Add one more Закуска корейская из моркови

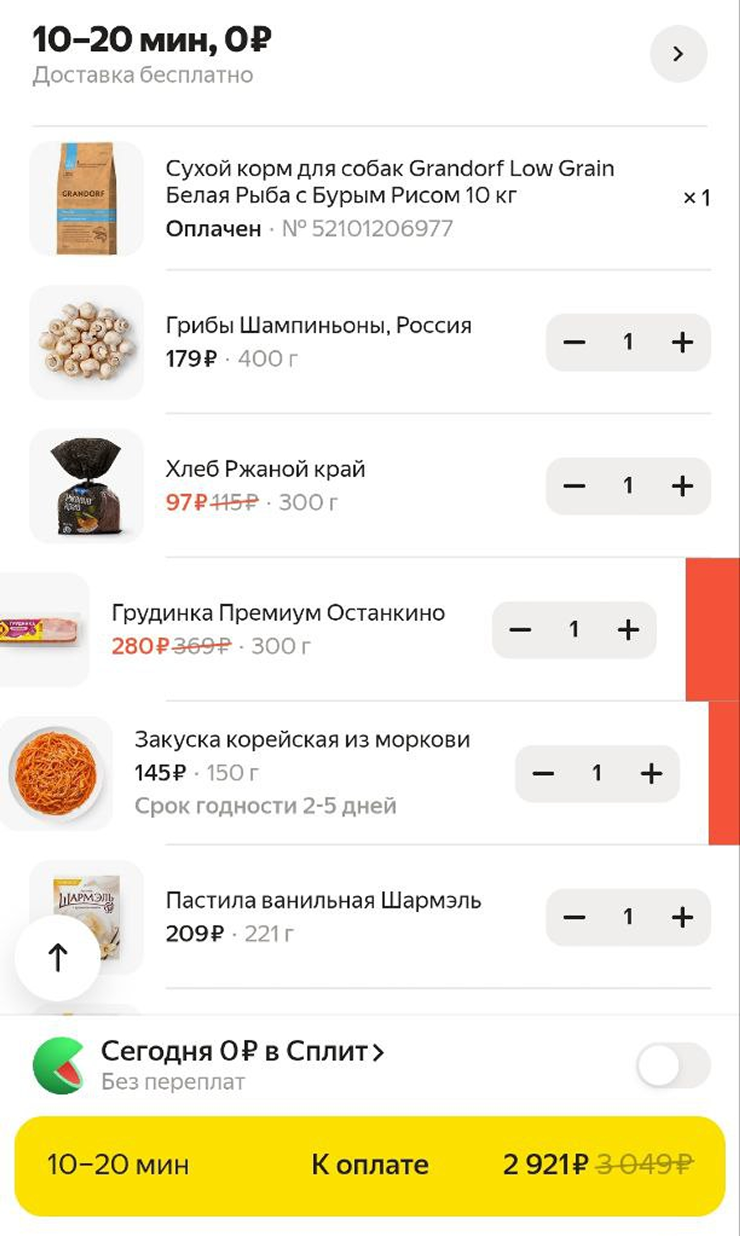[651, 773]
